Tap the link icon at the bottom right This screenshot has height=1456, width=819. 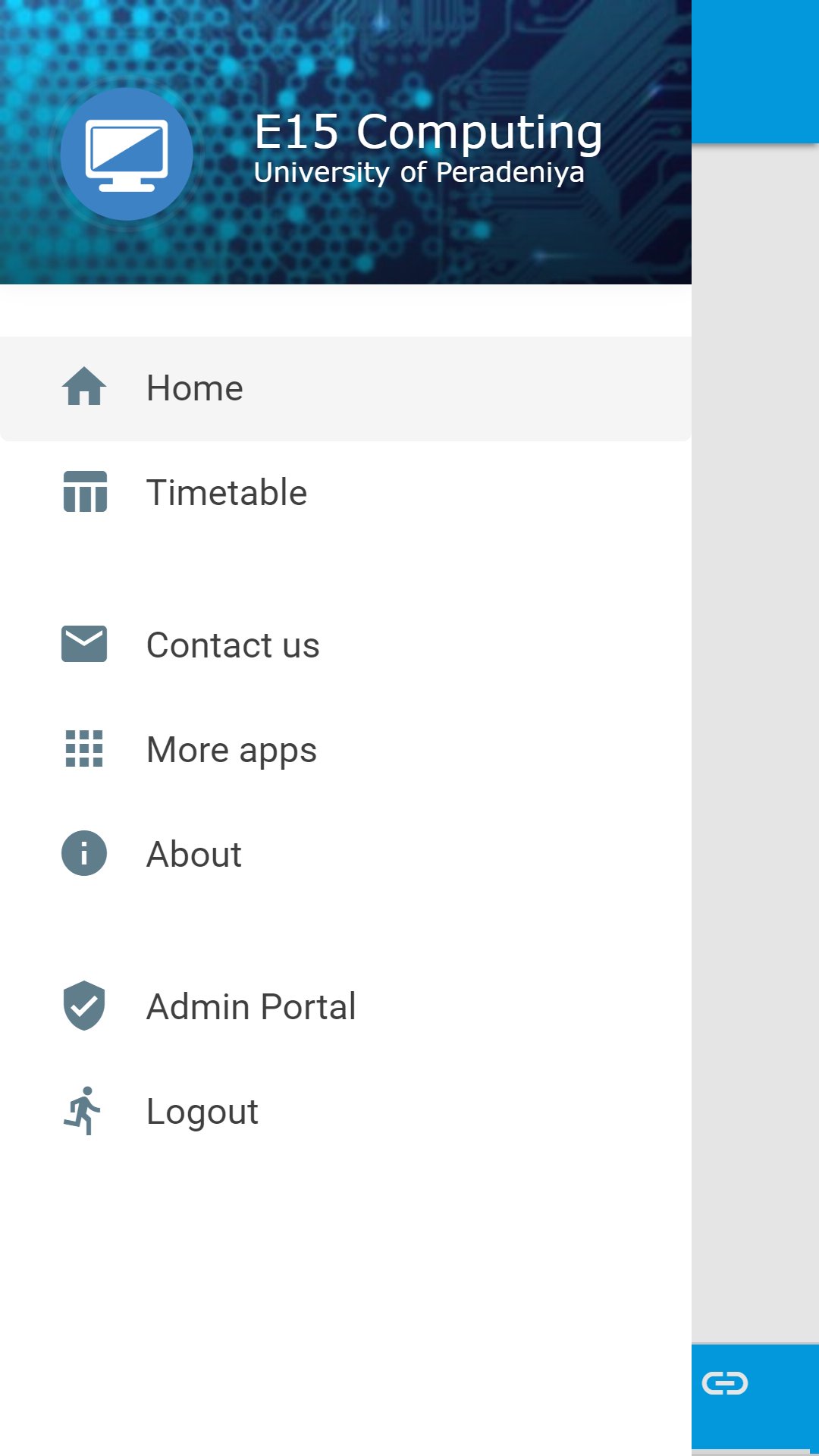click(725, 1383)
